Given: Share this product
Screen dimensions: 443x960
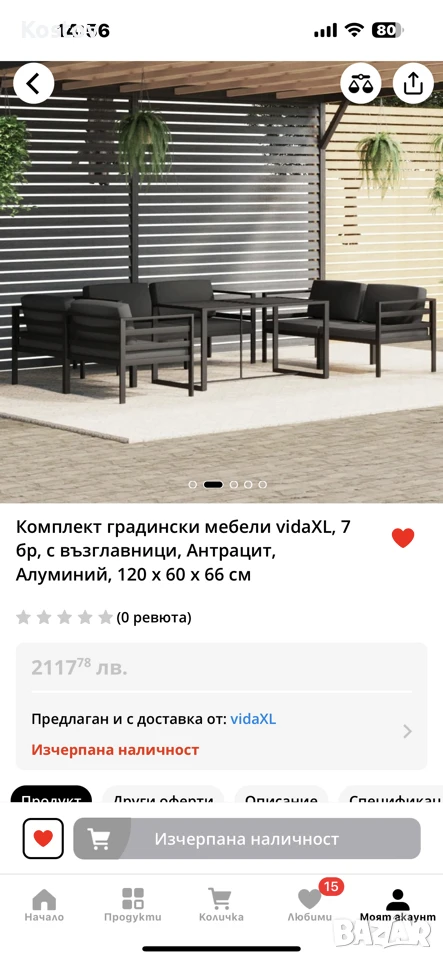Looking at the screenshot, I should tap(413, 84).
